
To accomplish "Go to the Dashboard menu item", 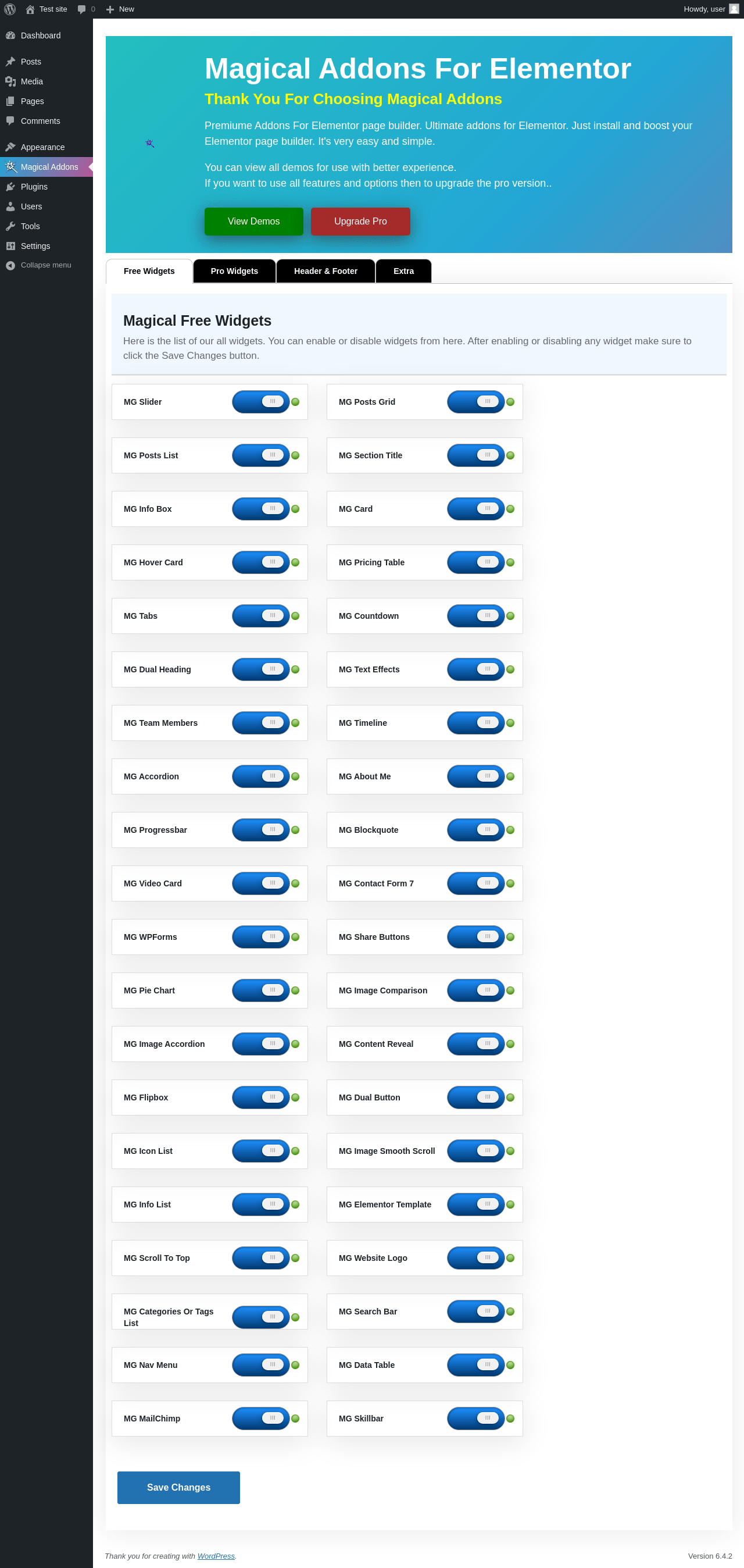I will pyautogui.click(x=40, y=35).
